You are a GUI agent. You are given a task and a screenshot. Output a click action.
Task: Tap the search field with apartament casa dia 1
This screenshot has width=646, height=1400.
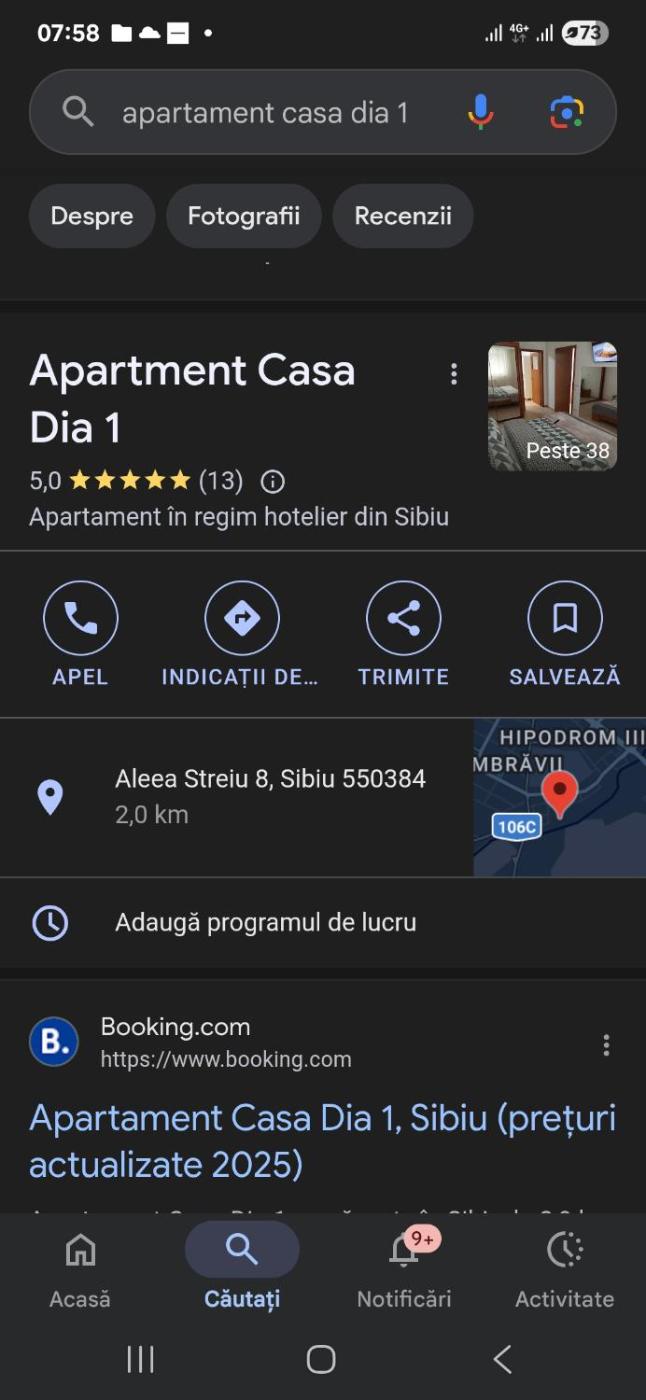point(265,113)
